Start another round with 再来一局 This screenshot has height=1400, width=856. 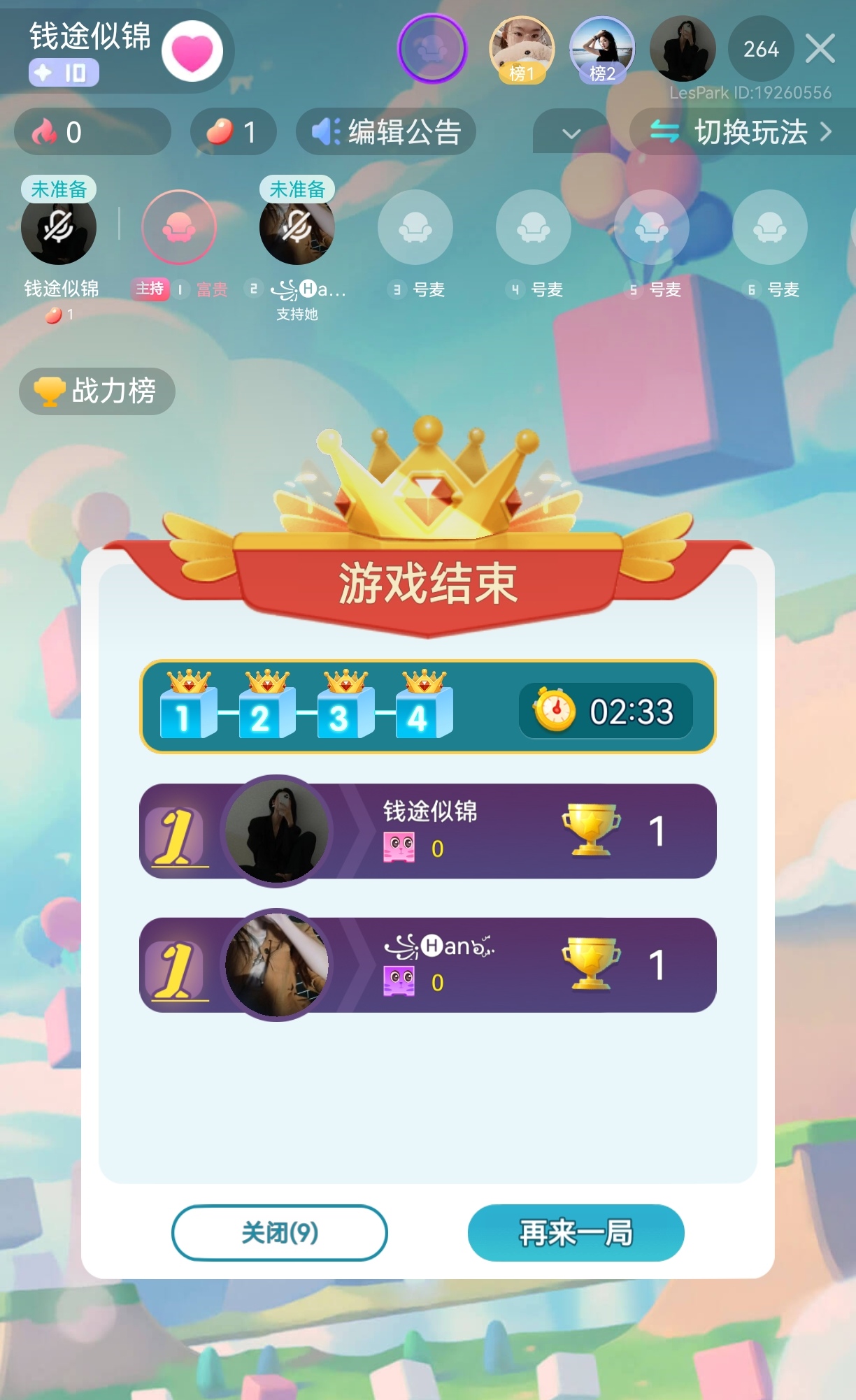(576, 1232)
